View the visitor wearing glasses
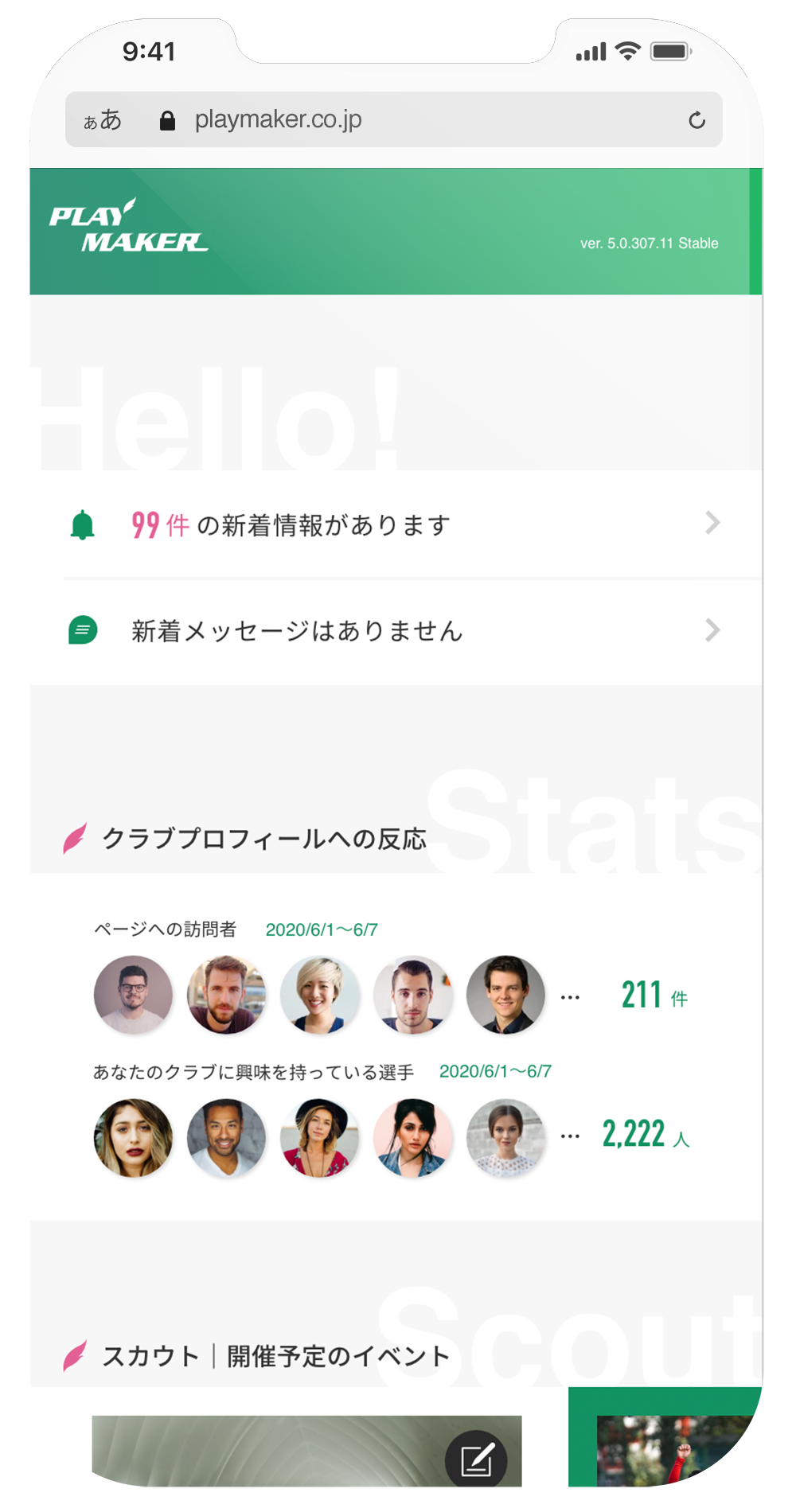The width and height of the screenshot is (796, 1512). (x=133, y=995)
